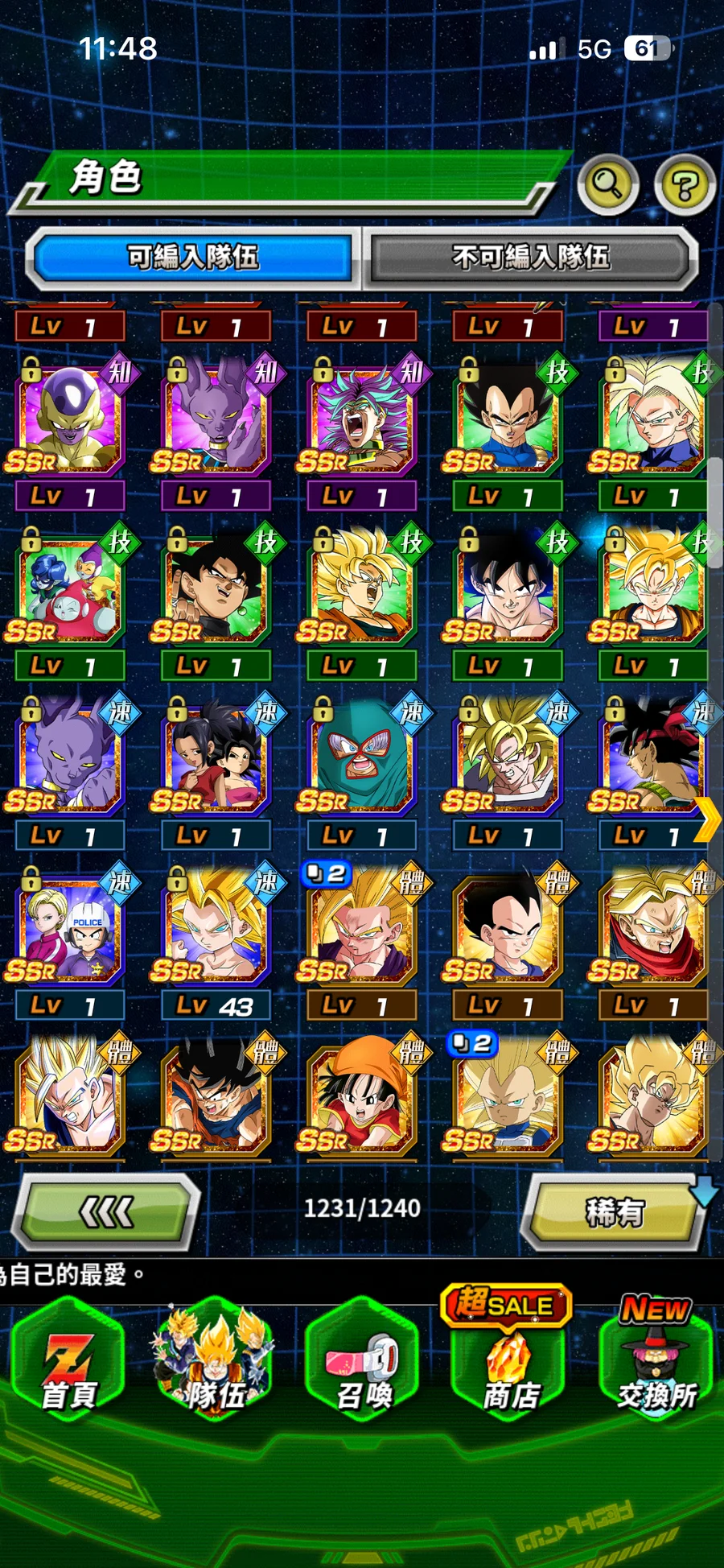Open the magnifying glass search
This screenshot has height=1568, width=724.
(608, 184)
